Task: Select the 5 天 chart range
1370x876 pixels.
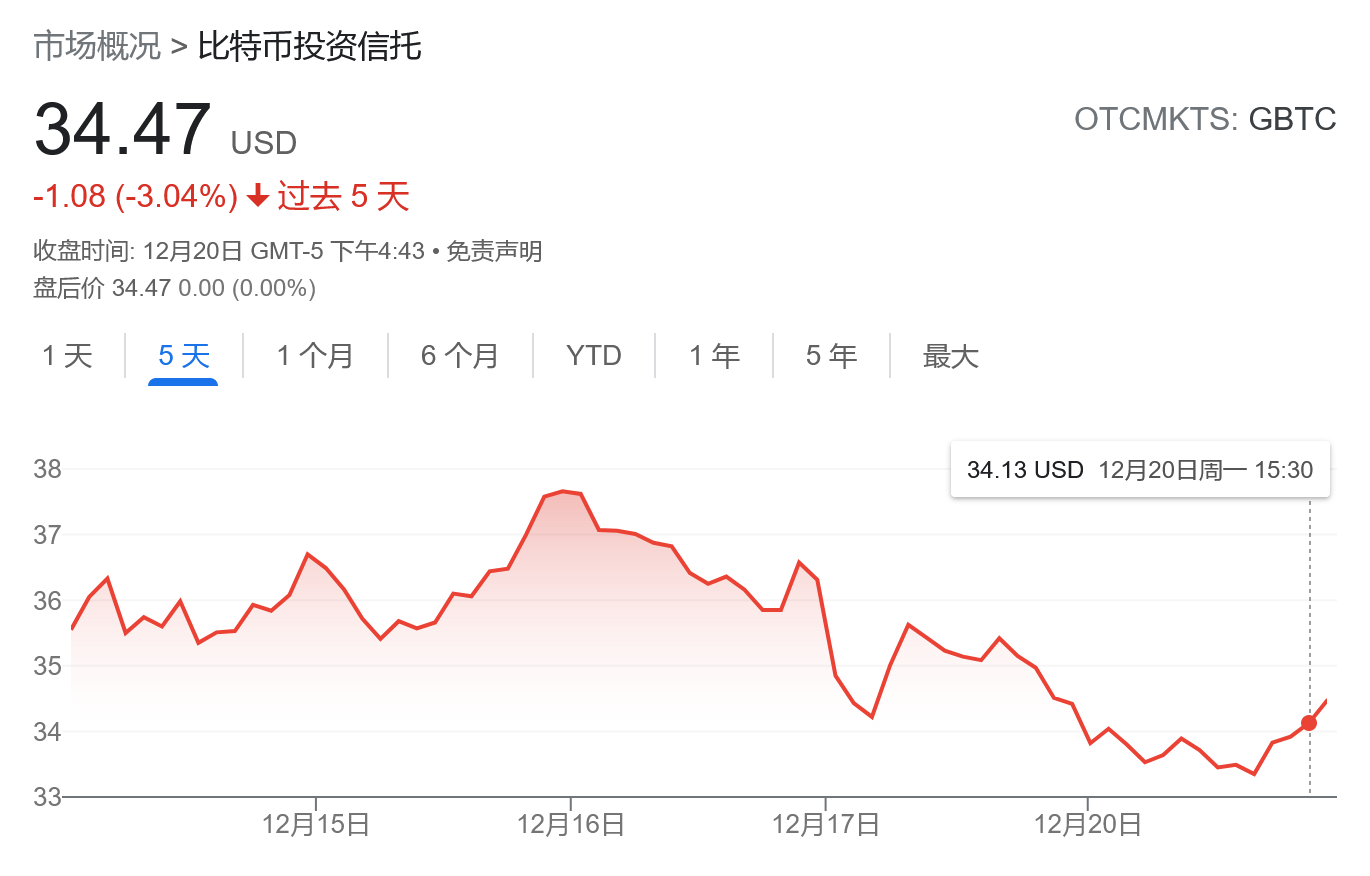Action: coord(183,356)
